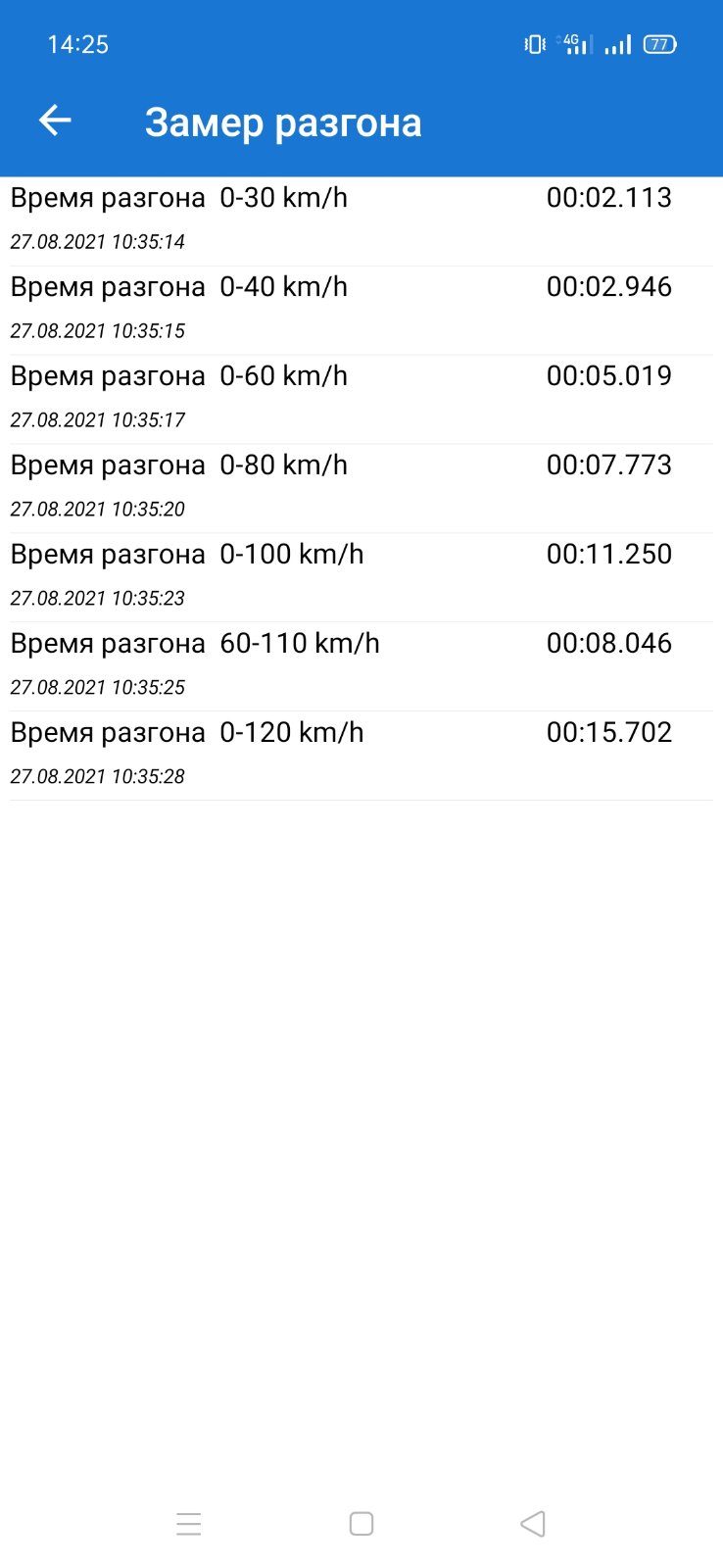The width and height of the screenshot is (723, 1568).
Task: Tap the system home button
Action: click(x=361, y=1524)
